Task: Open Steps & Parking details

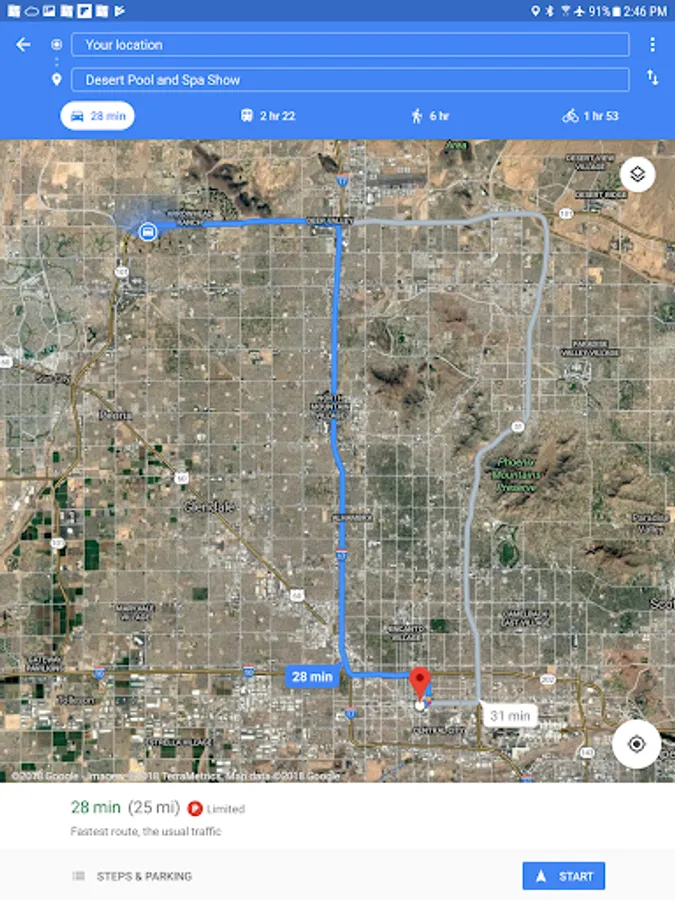Action: (x=133, y=876)
